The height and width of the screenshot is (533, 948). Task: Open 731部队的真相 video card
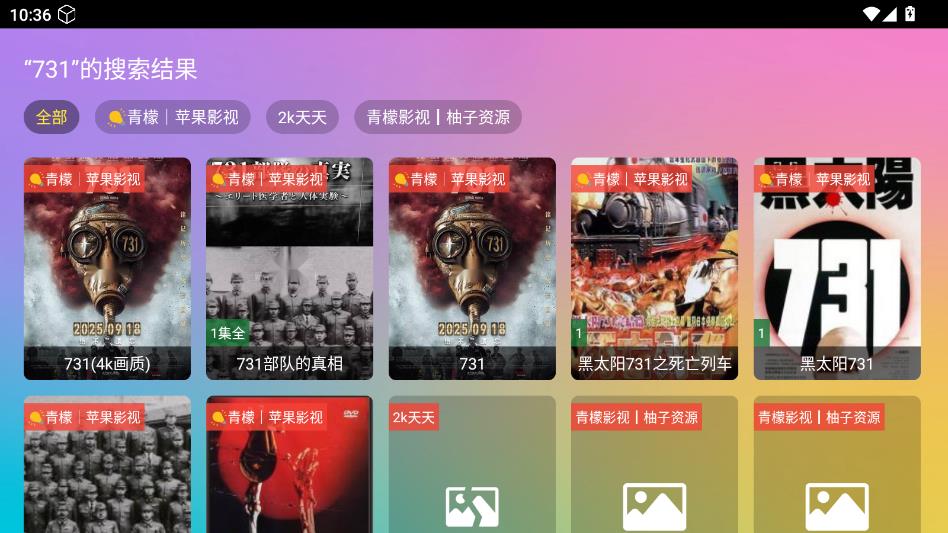(289, 268)
